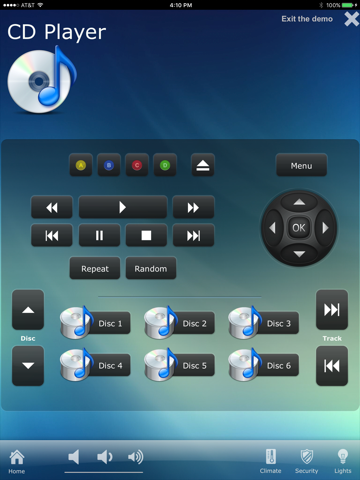This screenshot has width=360, height=480.
Task: Choose Disc 5
Action: click(x=179, y=365)
